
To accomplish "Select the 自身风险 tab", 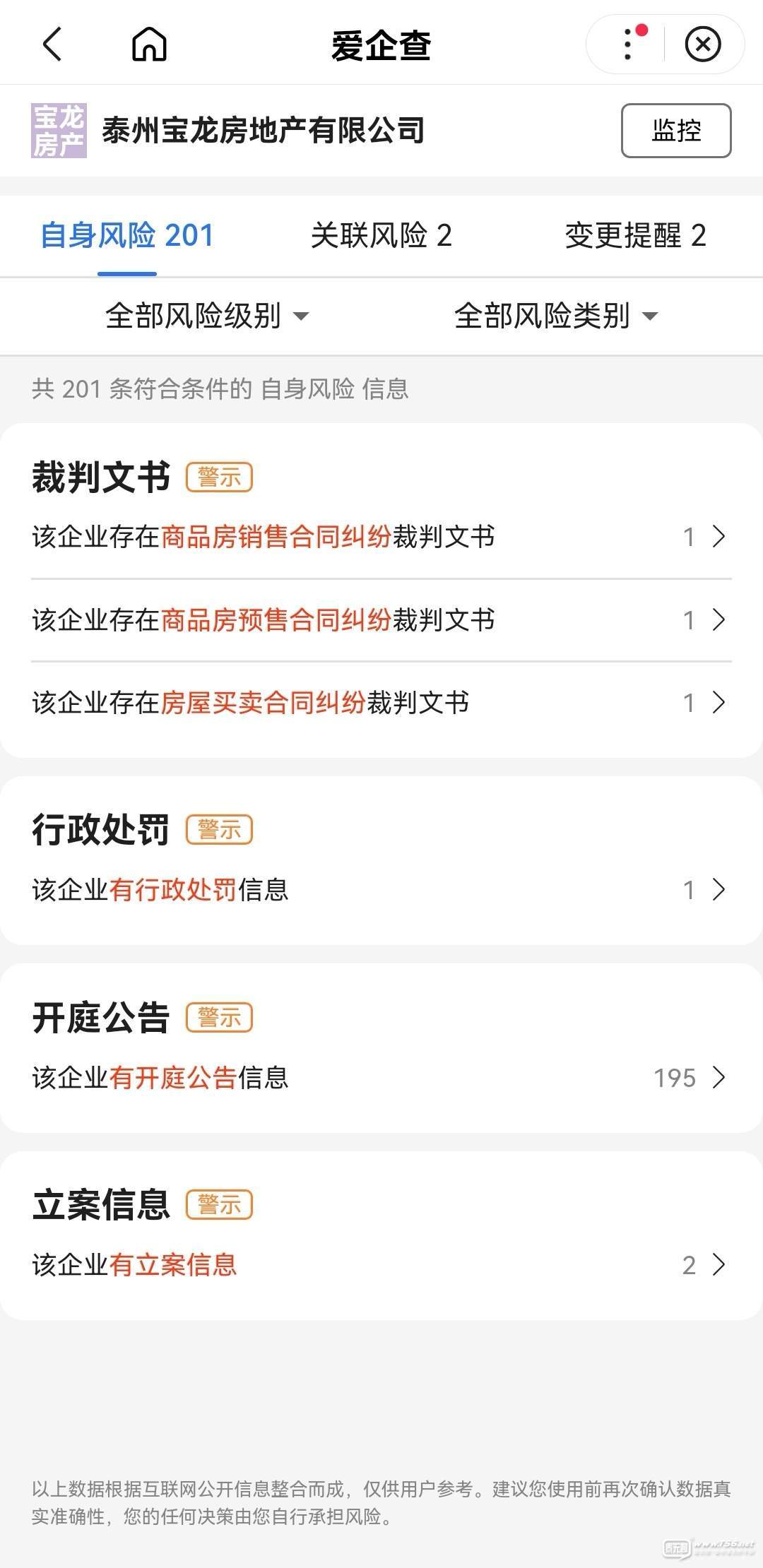I will [x=127, y=236].
